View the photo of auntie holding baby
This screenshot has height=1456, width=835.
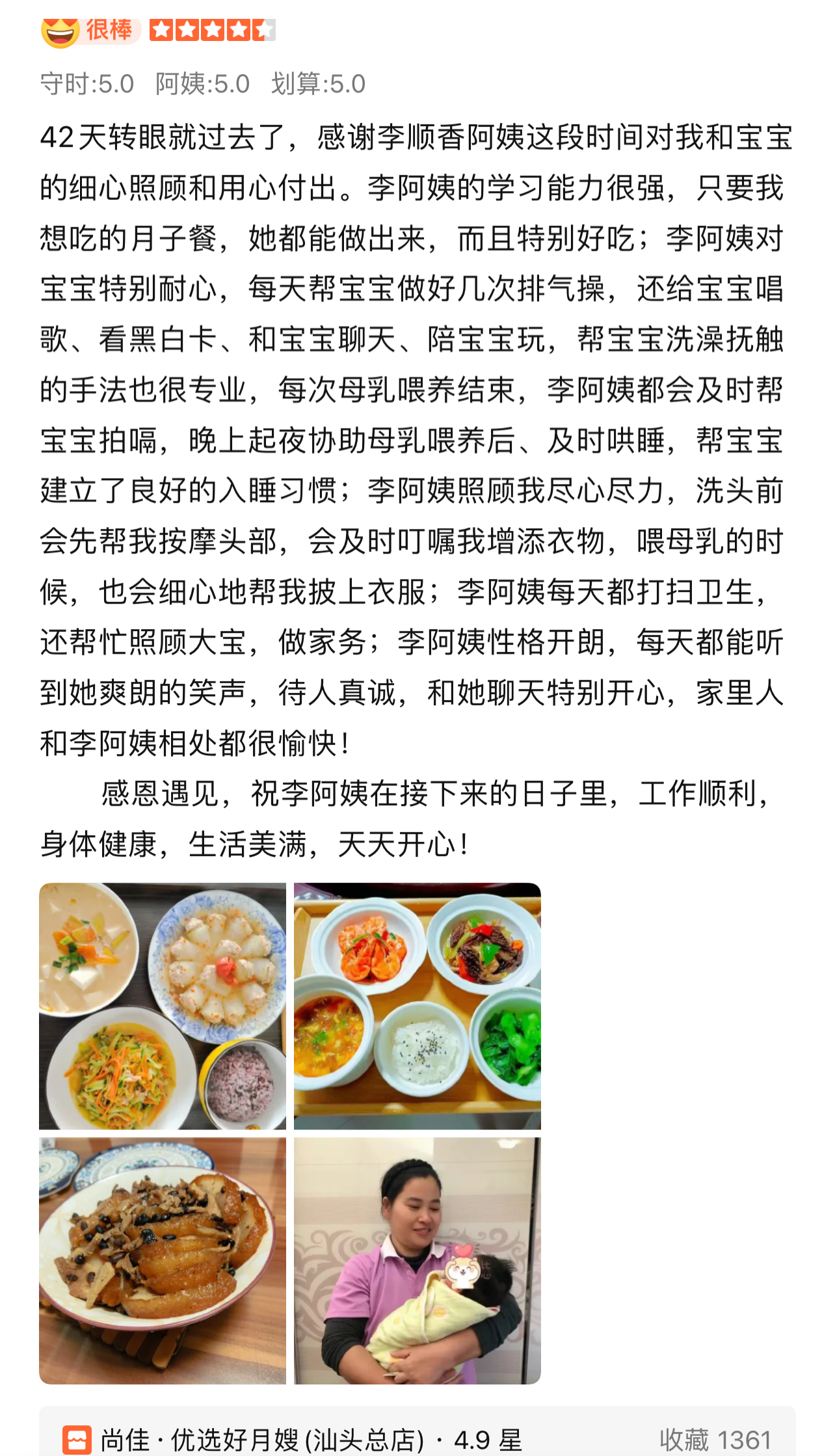[x=417, y=1261]
